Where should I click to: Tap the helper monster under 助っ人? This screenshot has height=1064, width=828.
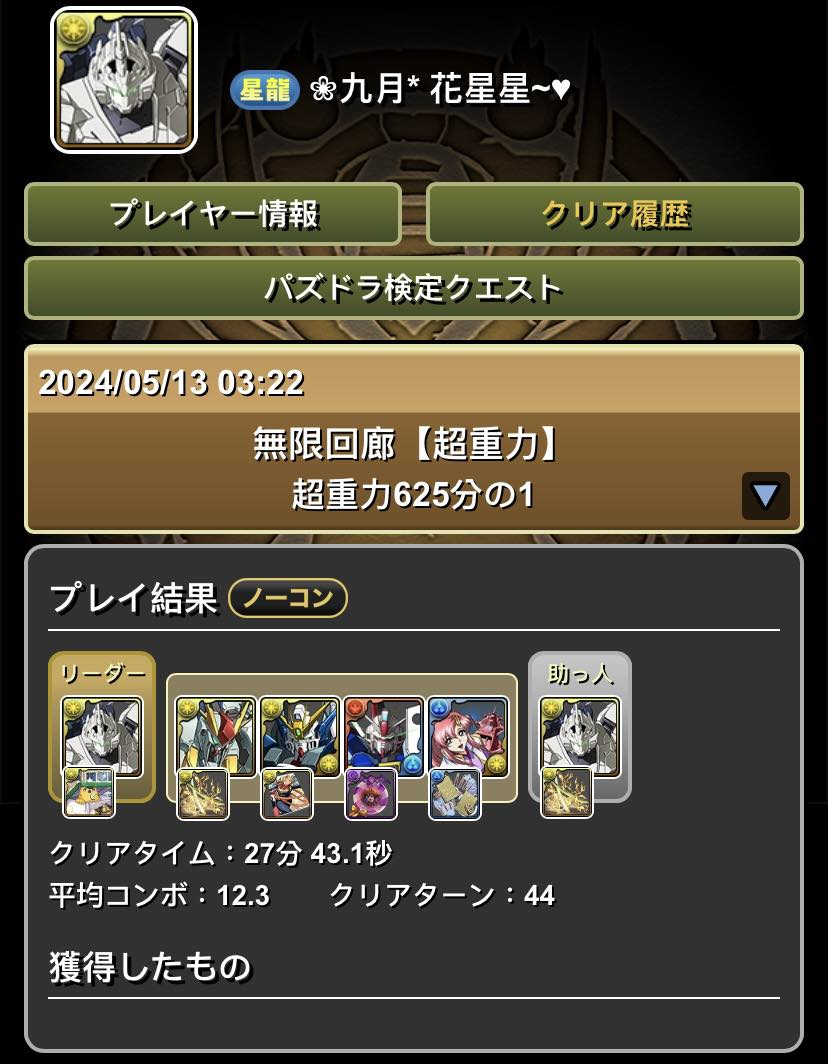pyautogui.click(x=579, y=736)
